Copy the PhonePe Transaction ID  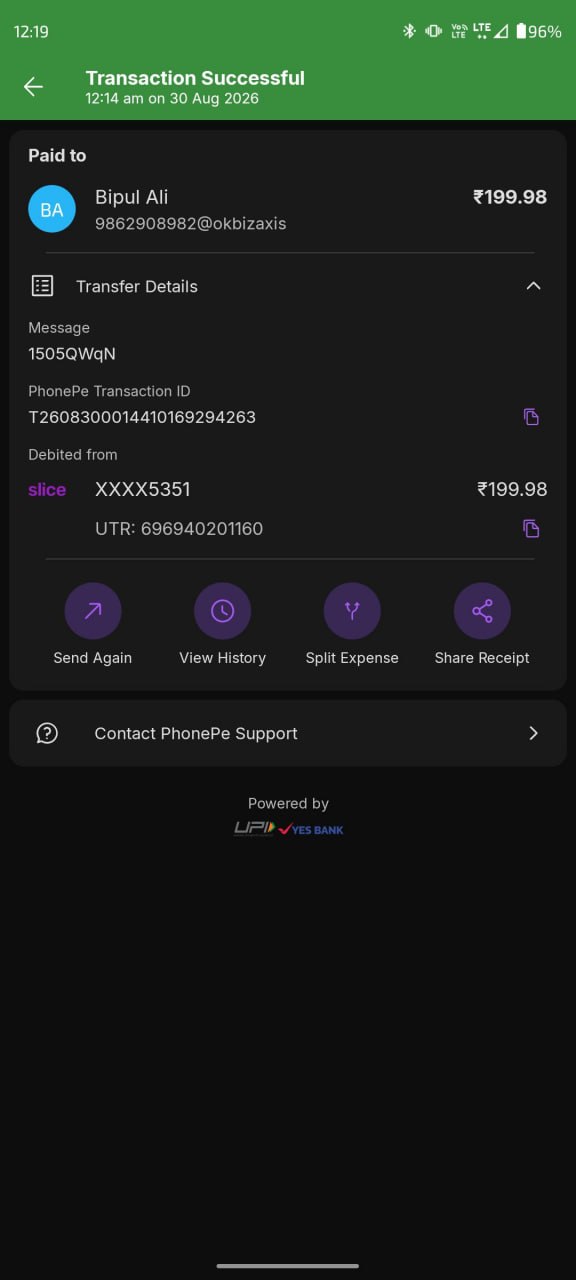[531, 417]
